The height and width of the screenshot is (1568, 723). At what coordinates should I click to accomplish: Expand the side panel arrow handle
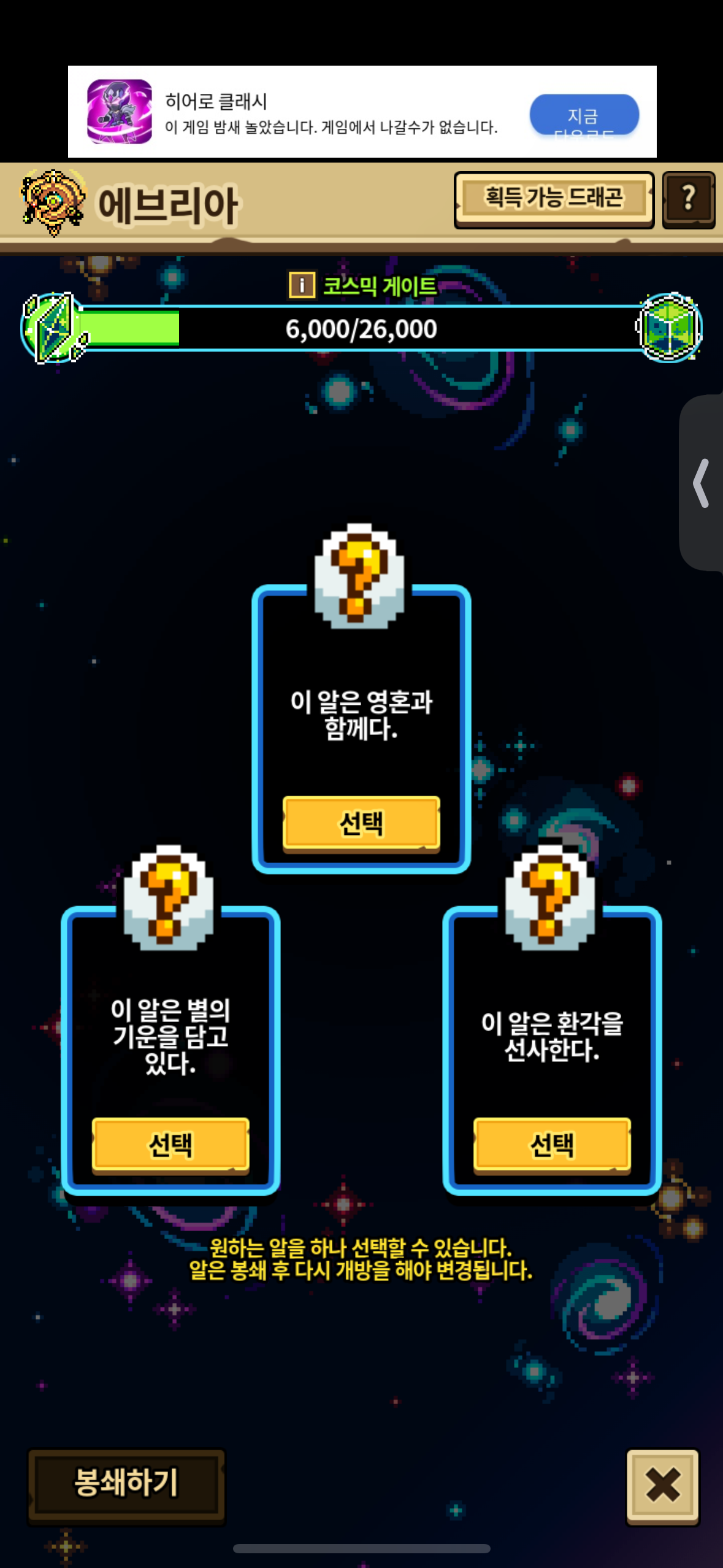tap(702, 483)
